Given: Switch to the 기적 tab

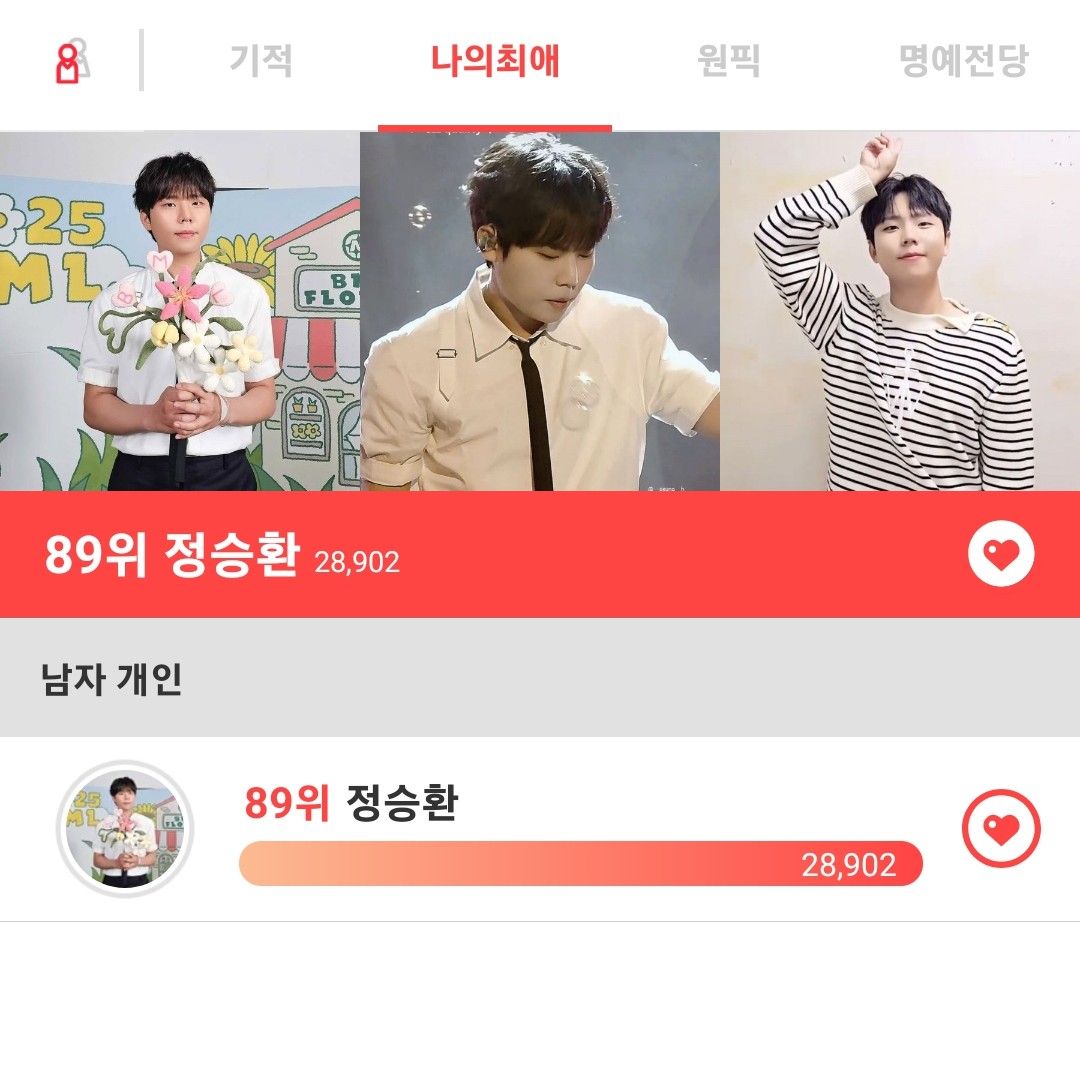Looking at the screenshot, I should (x=261, y=61).
